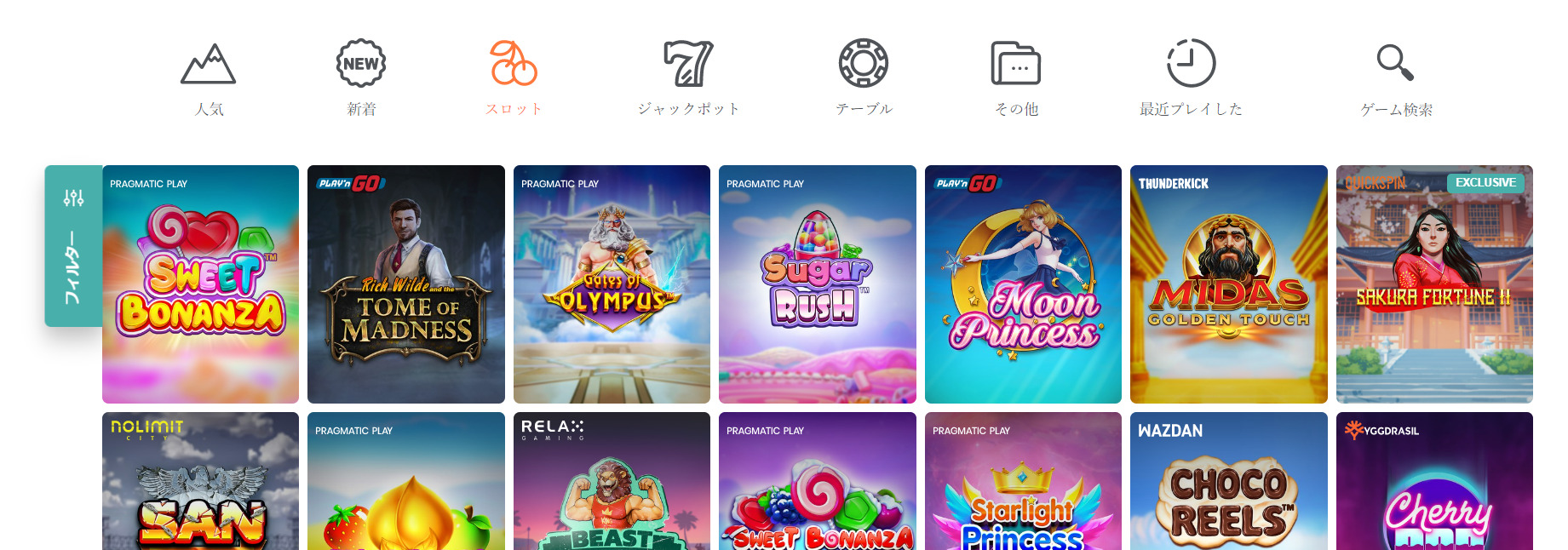This screenshot has height=550, width=1568.
Task: Start Moon Princess slot
Action: click(x=1023, y=284)
